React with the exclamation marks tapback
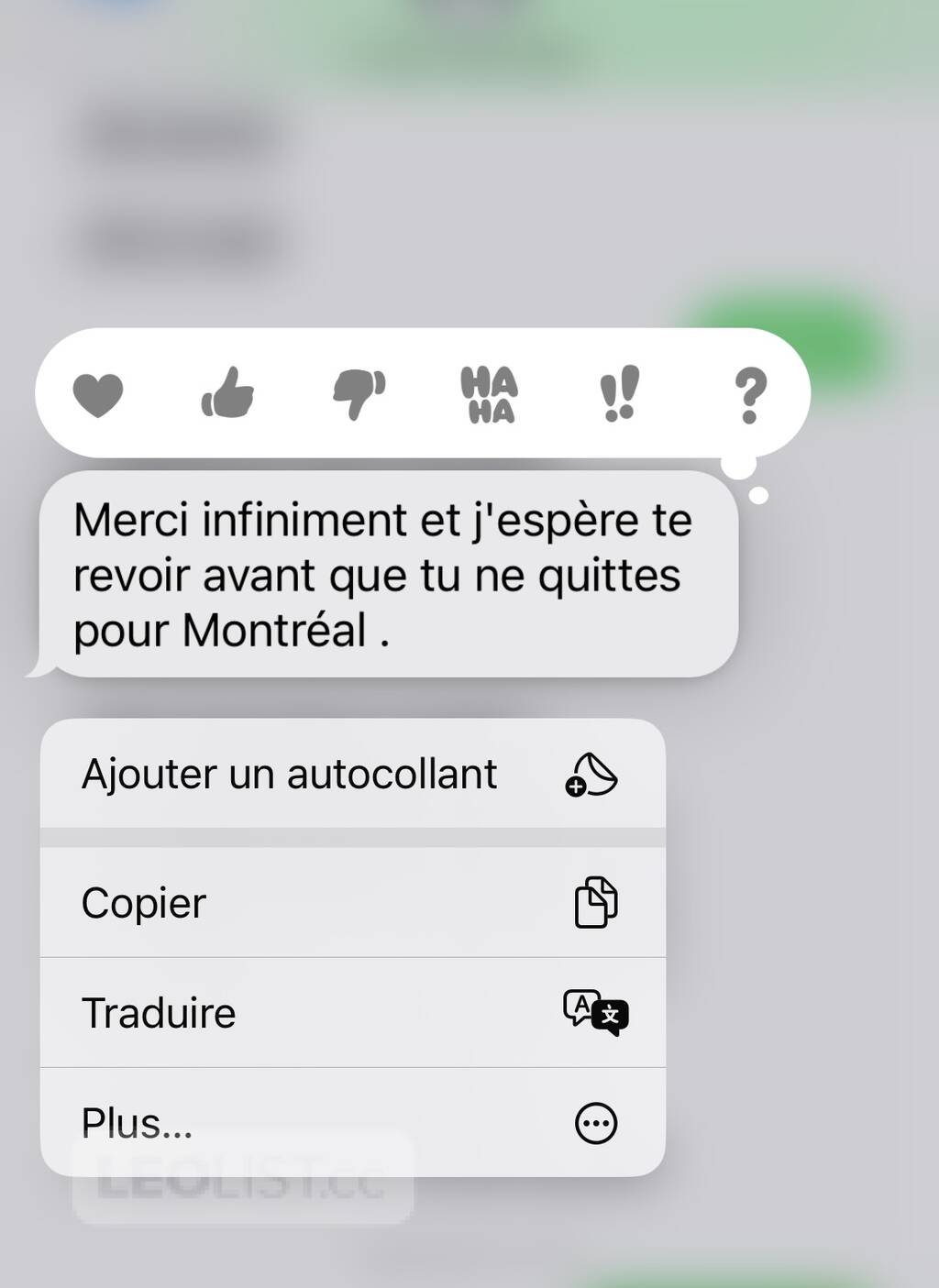This screenshot has height=1288, width=939. (619, 393)
